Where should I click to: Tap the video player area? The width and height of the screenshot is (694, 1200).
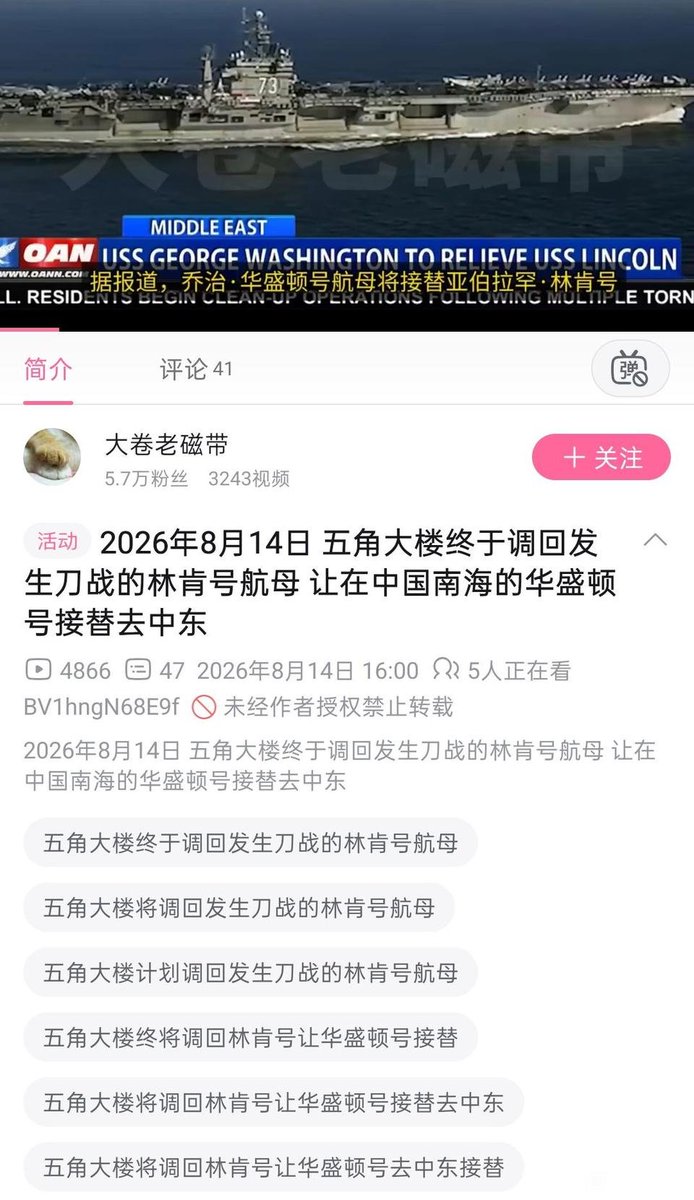coord(347,165)
